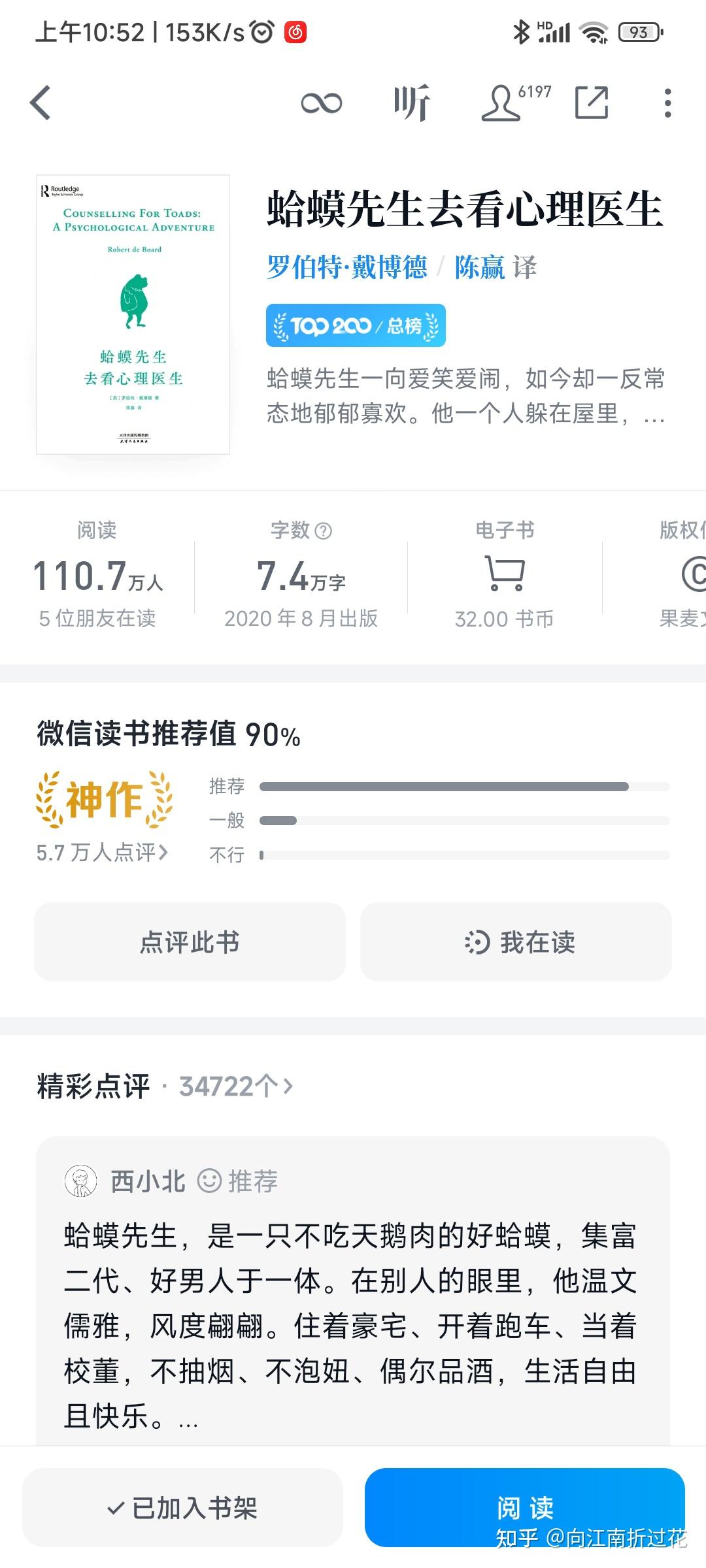Open 电子书 purchase cart for 32.00 书币
The width and height of the screenshot is (706, 1568).
point(505,574)
